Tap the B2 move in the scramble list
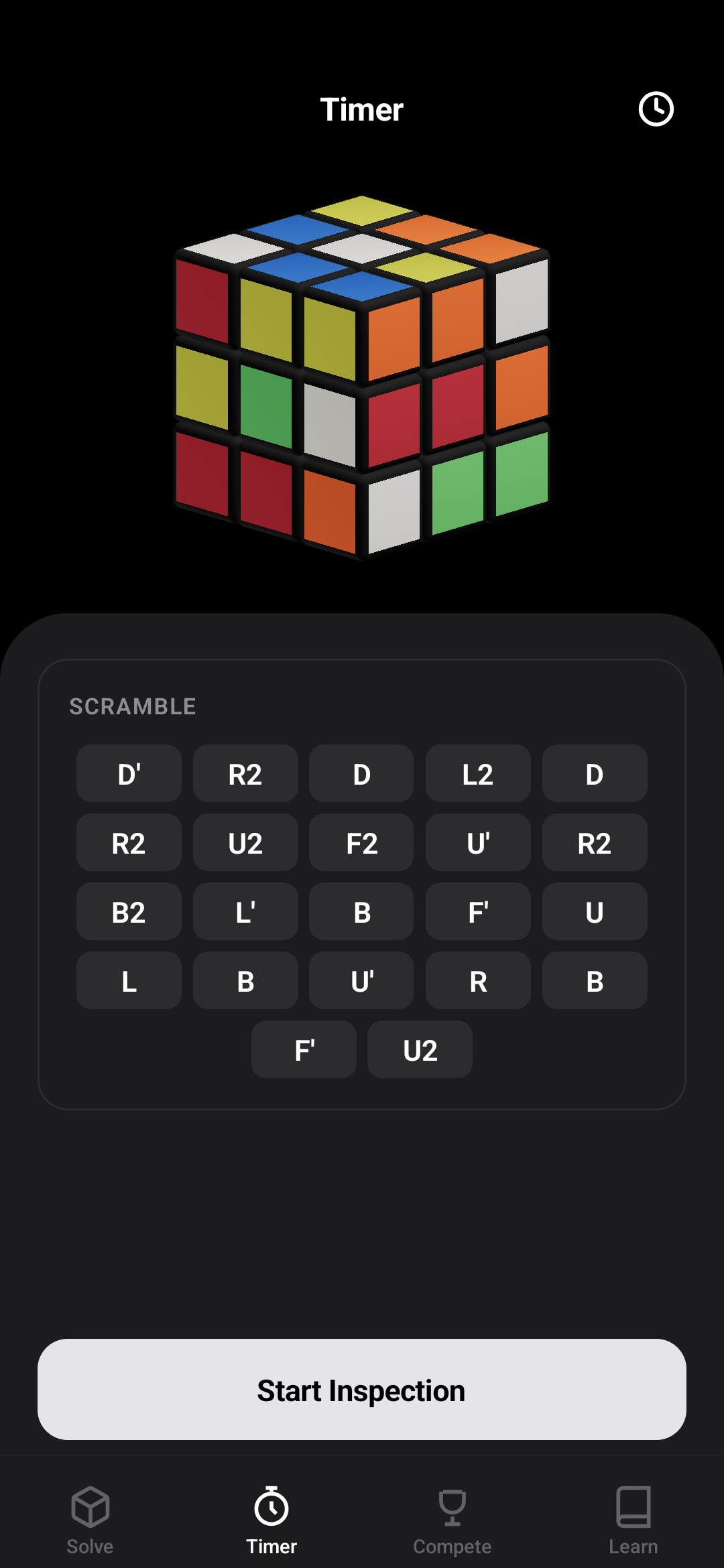This screenshot has width=724, height=1568. (128, 911)
